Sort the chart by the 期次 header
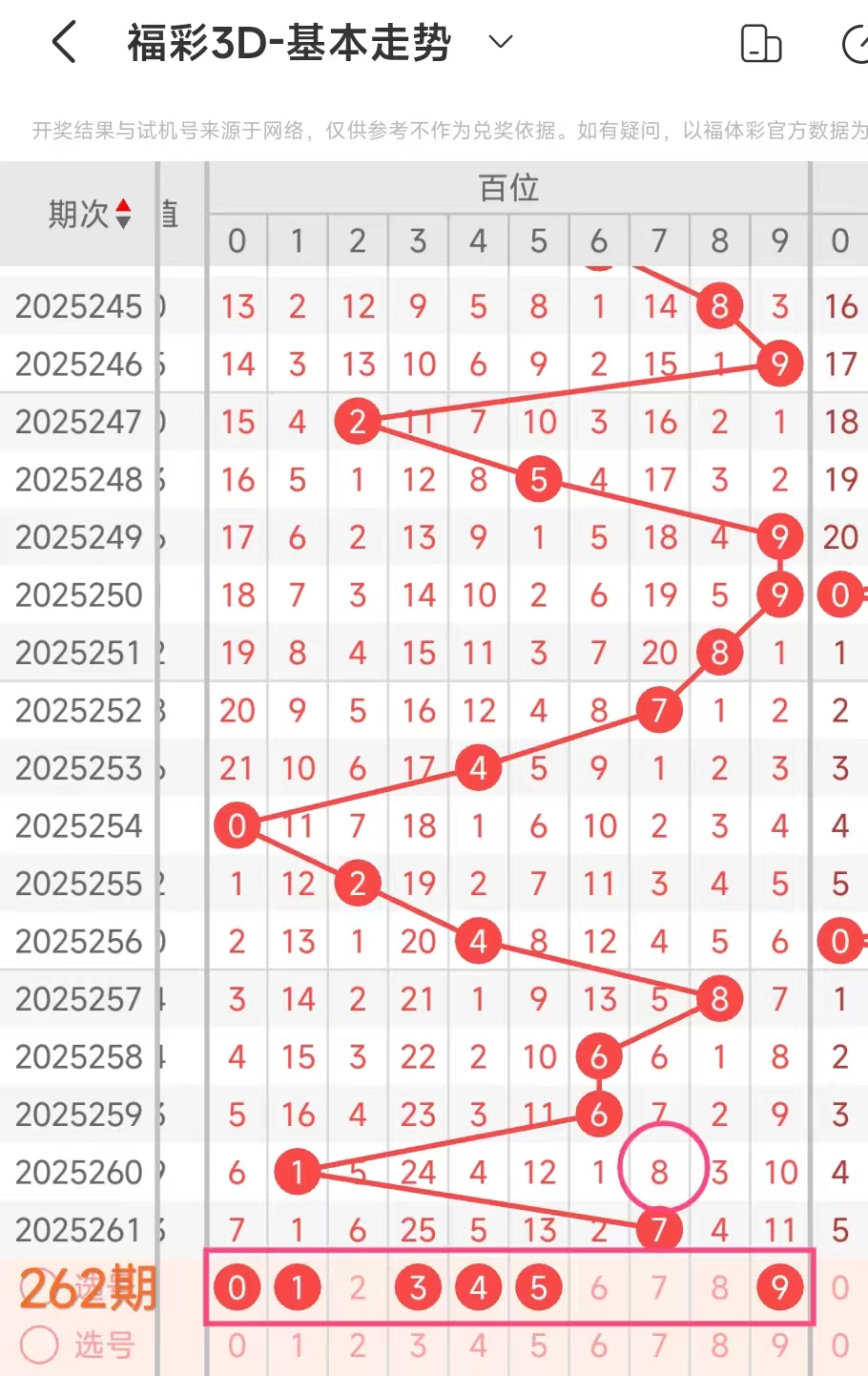The height and width of the screenshot is (1376, 868). pyautogui.click(x=90, y=214)
